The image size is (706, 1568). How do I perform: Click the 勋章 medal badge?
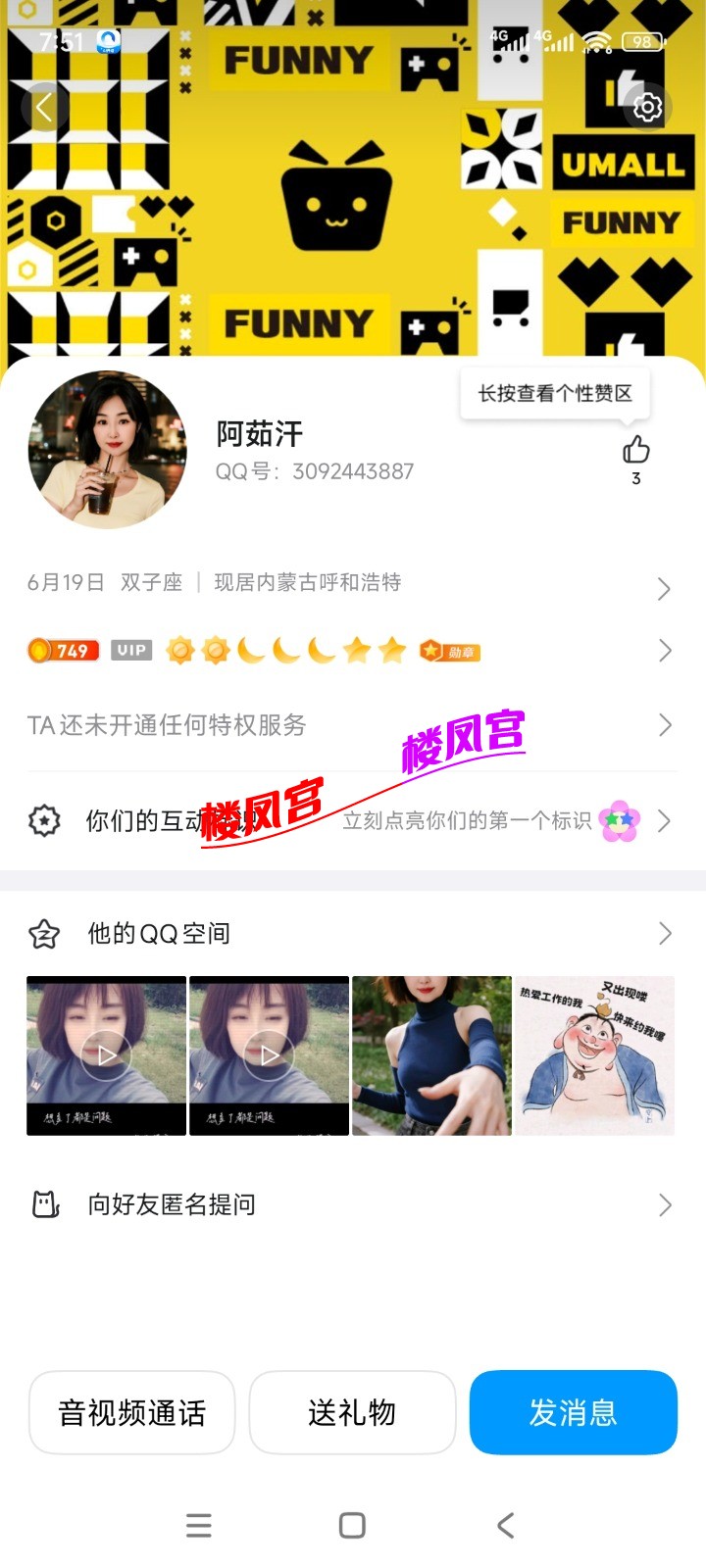(x=449, y=650)
